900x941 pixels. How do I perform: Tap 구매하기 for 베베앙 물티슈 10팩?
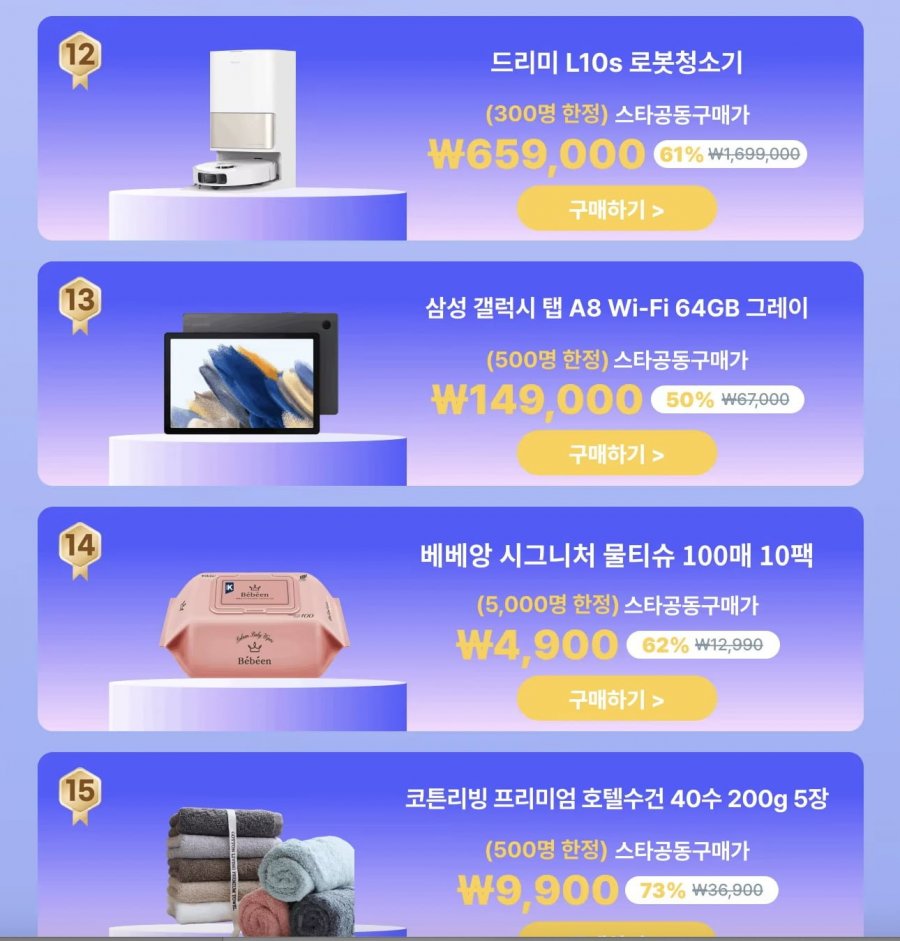click(x=616, y=699)
